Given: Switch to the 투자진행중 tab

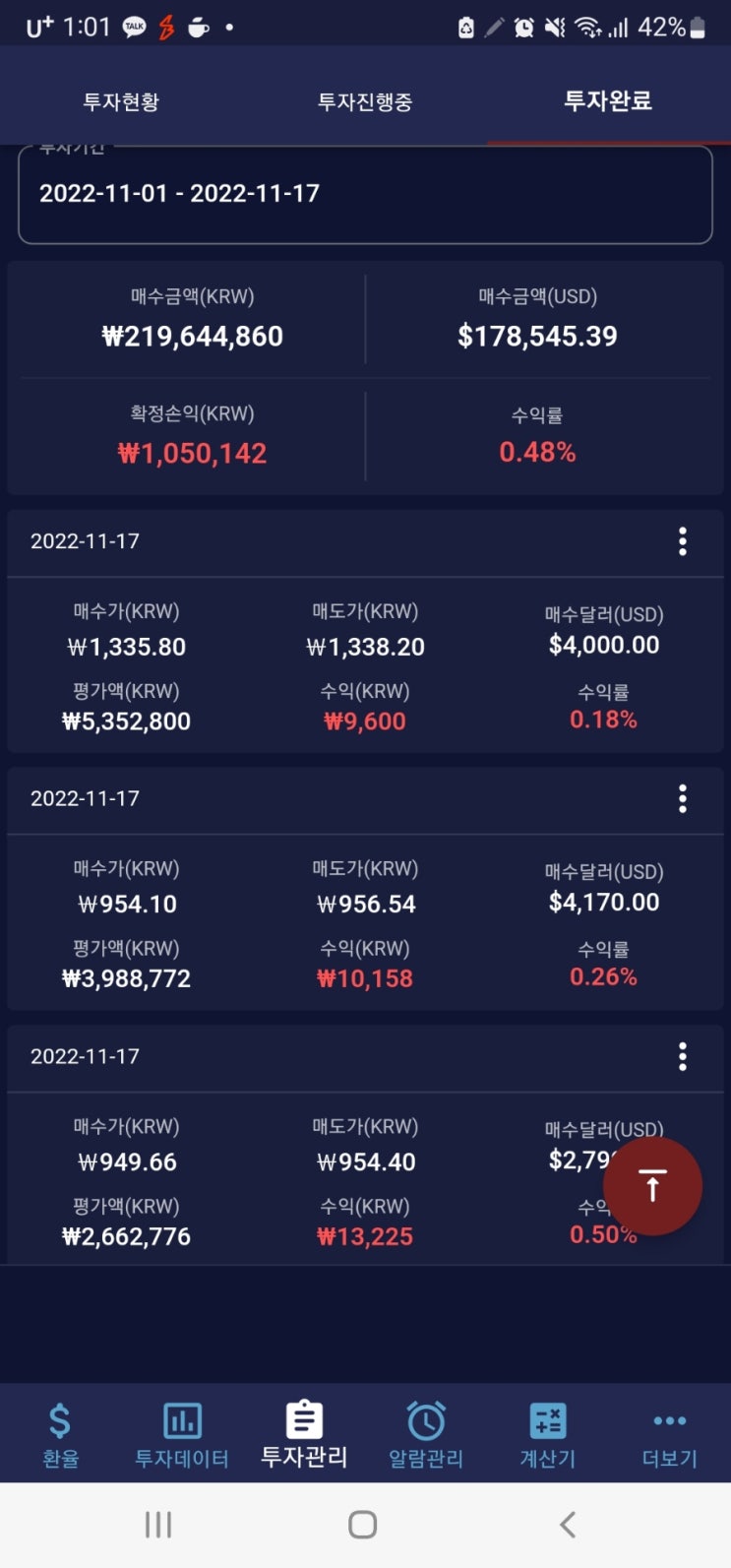Looking at the screenshot, I should tap(364, 101).
